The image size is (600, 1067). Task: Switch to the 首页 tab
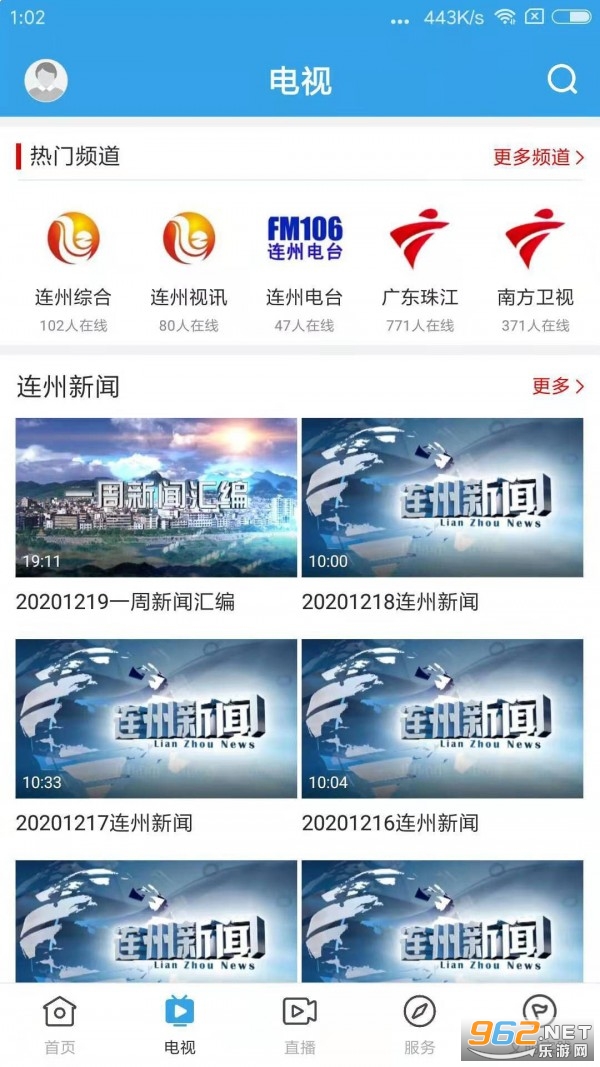60,1025
